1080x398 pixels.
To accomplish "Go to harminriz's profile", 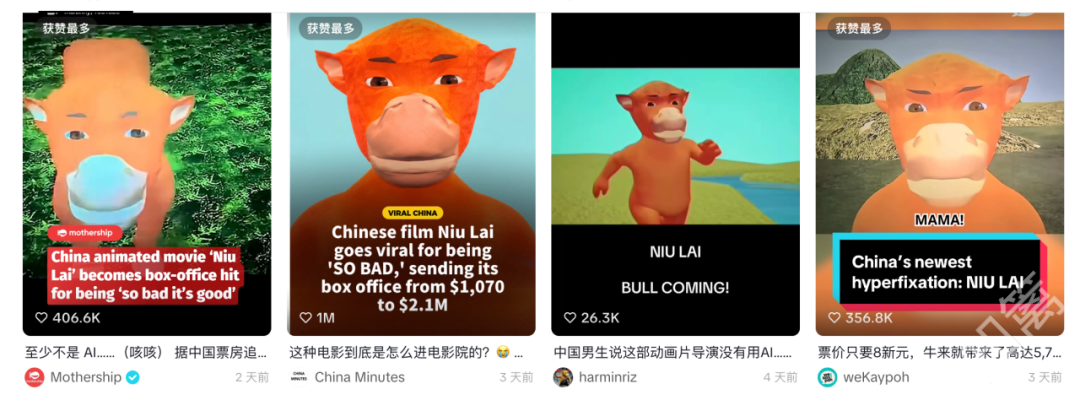I will pos(607,377).
